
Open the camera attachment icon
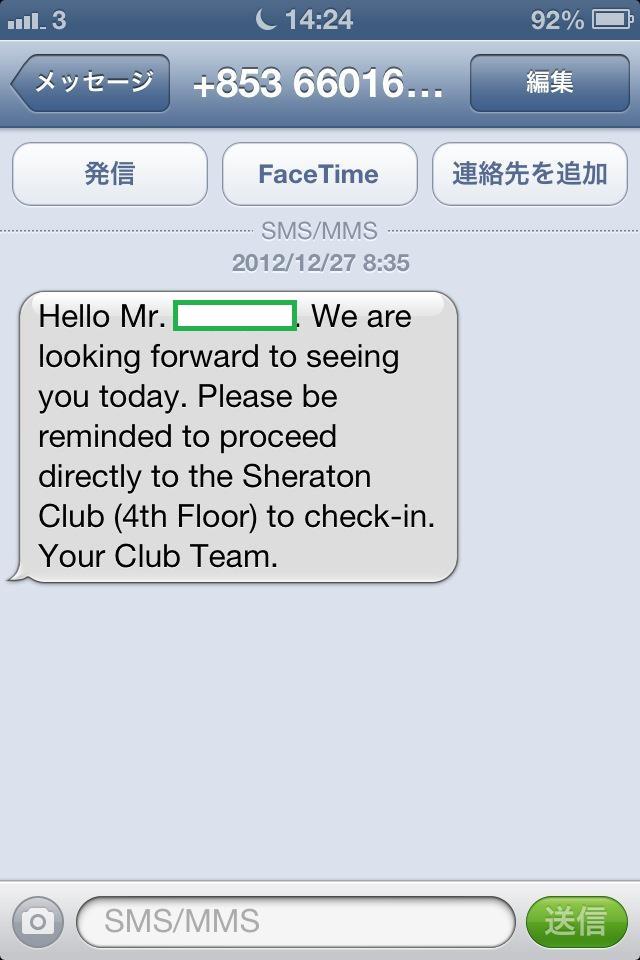pos(37,921)
